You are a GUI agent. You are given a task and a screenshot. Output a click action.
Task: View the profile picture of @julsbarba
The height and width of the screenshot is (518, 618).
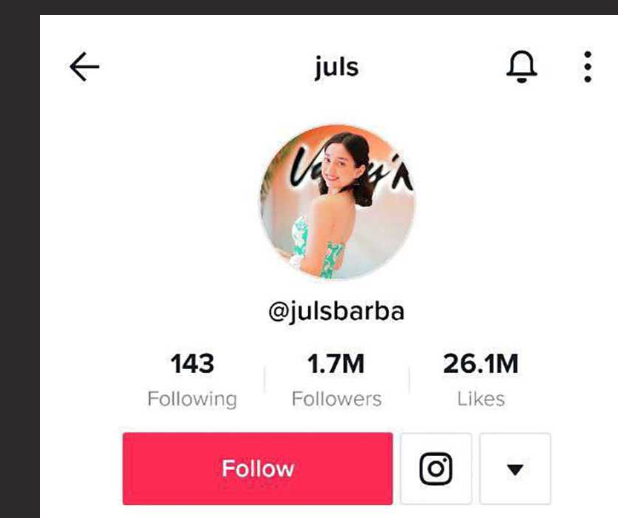tap(337, 203)
